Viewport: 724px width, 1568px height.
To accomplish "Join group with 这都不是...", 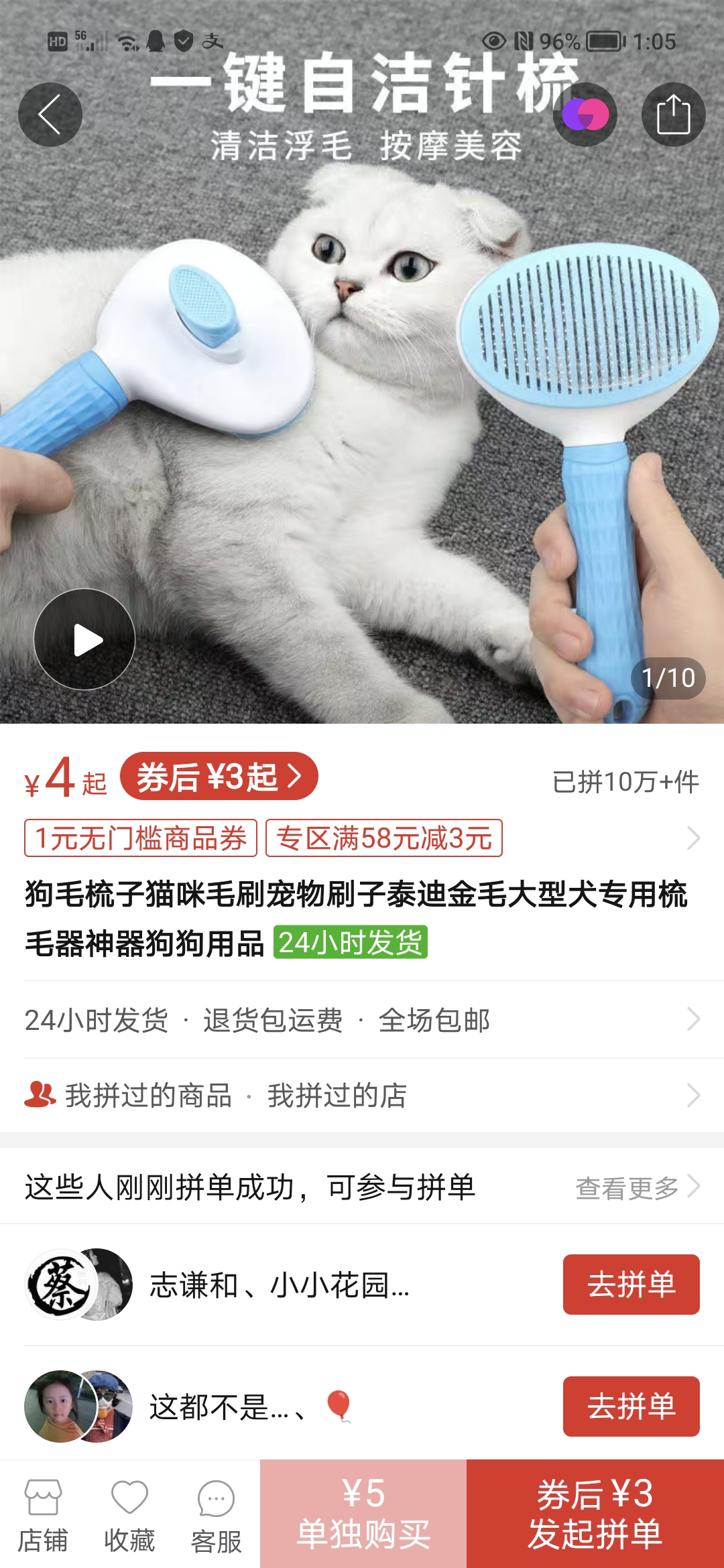I will point(631,1406).
